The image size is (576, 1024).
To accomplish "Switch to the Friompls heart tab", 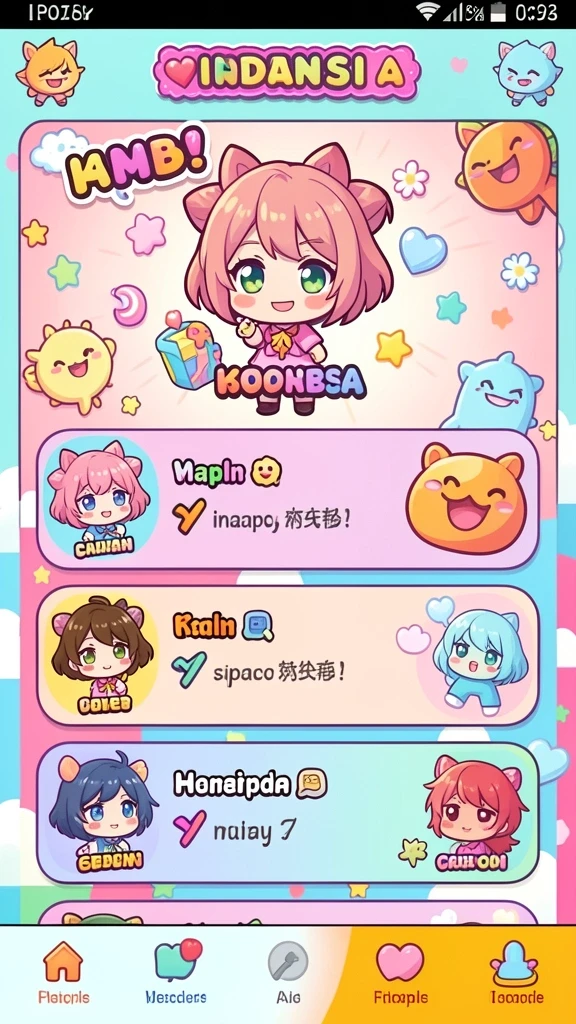I will (400, 972).
